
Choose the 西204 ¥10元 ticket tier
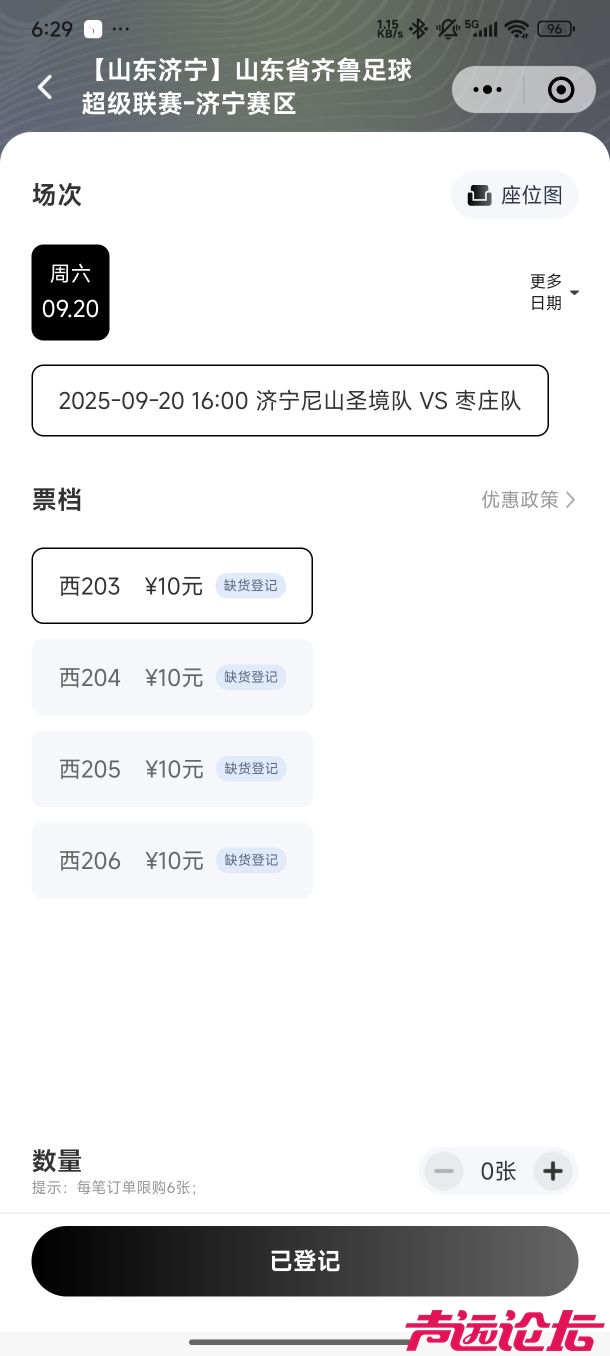(x=172, y=678)
